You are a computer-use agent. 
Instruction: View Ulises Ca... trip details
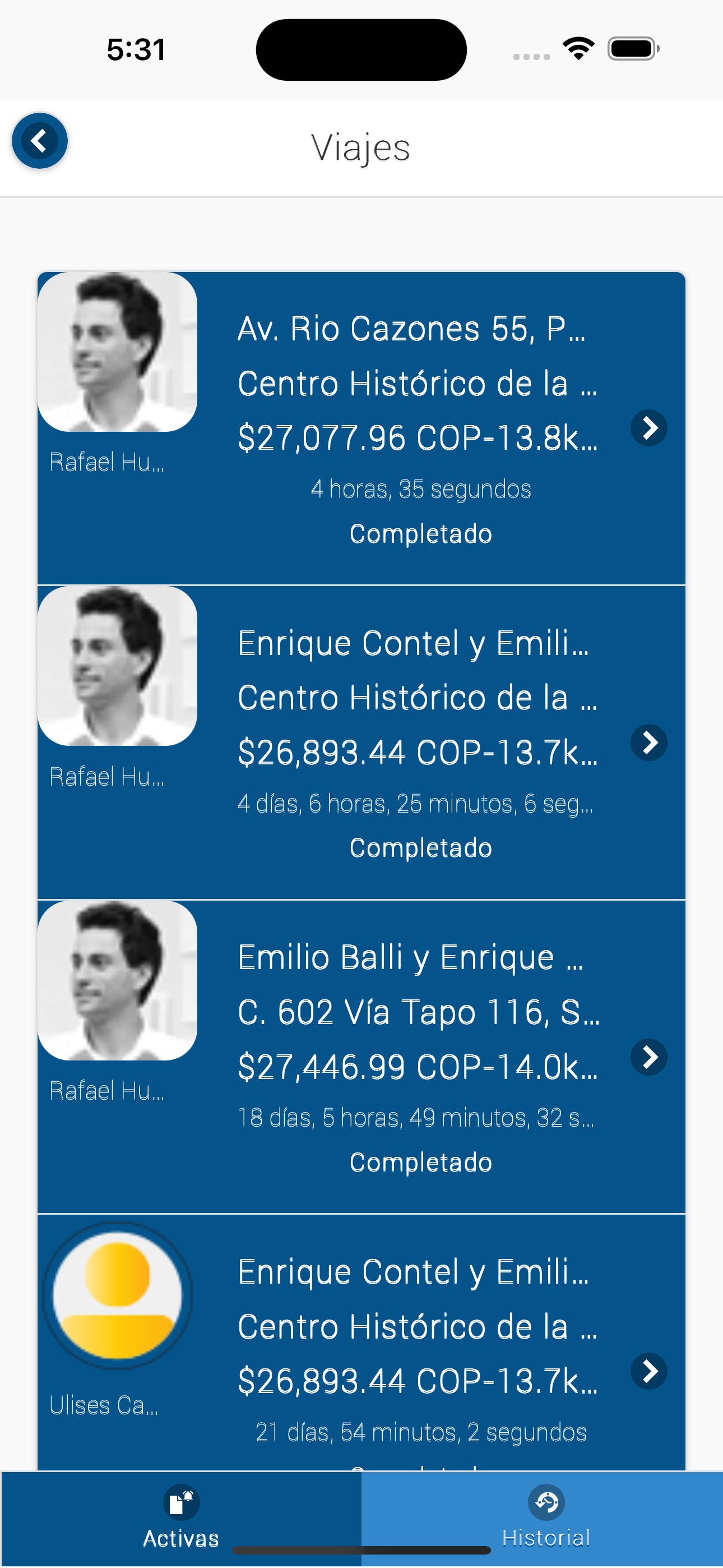click(x=649, y=1371)
